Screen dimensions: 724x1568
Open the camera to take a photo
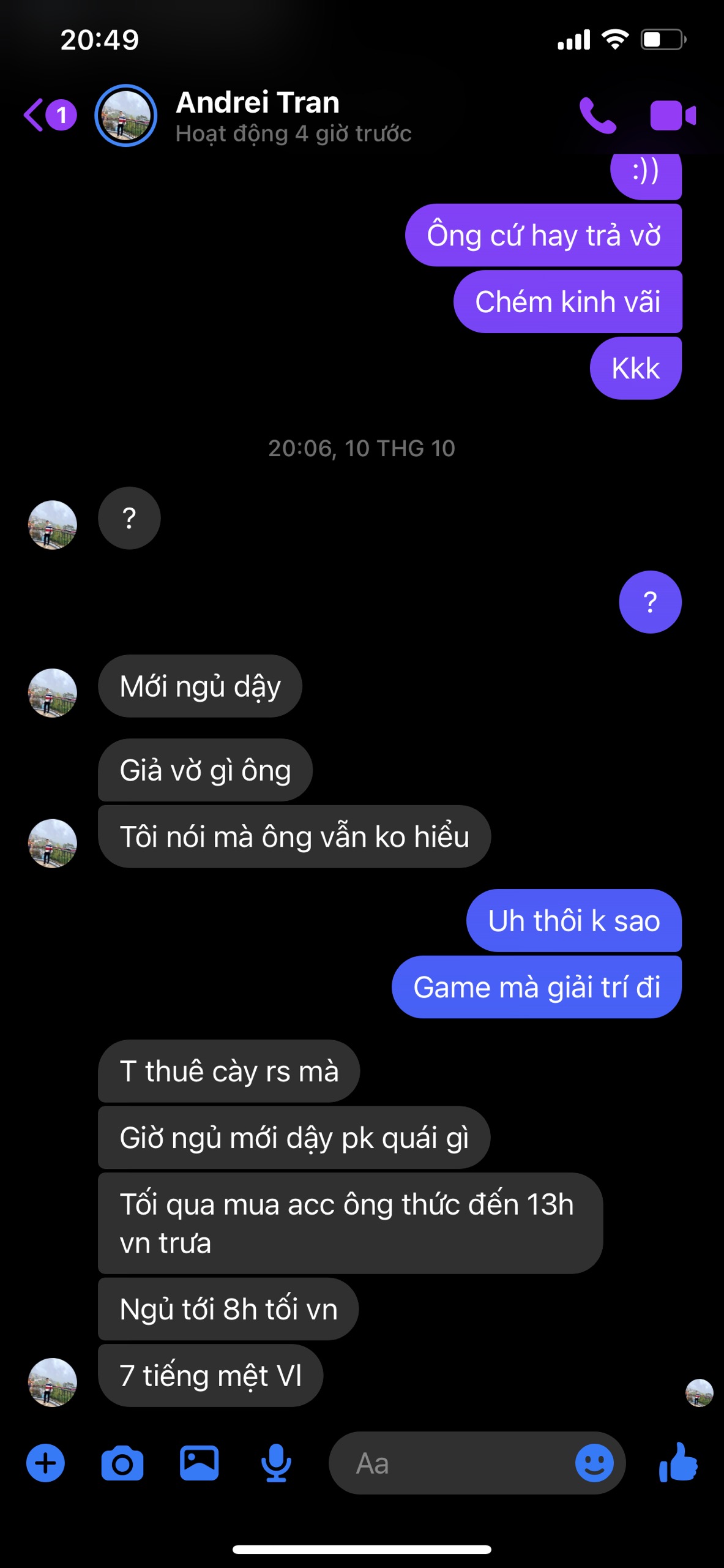[122, 1463]
